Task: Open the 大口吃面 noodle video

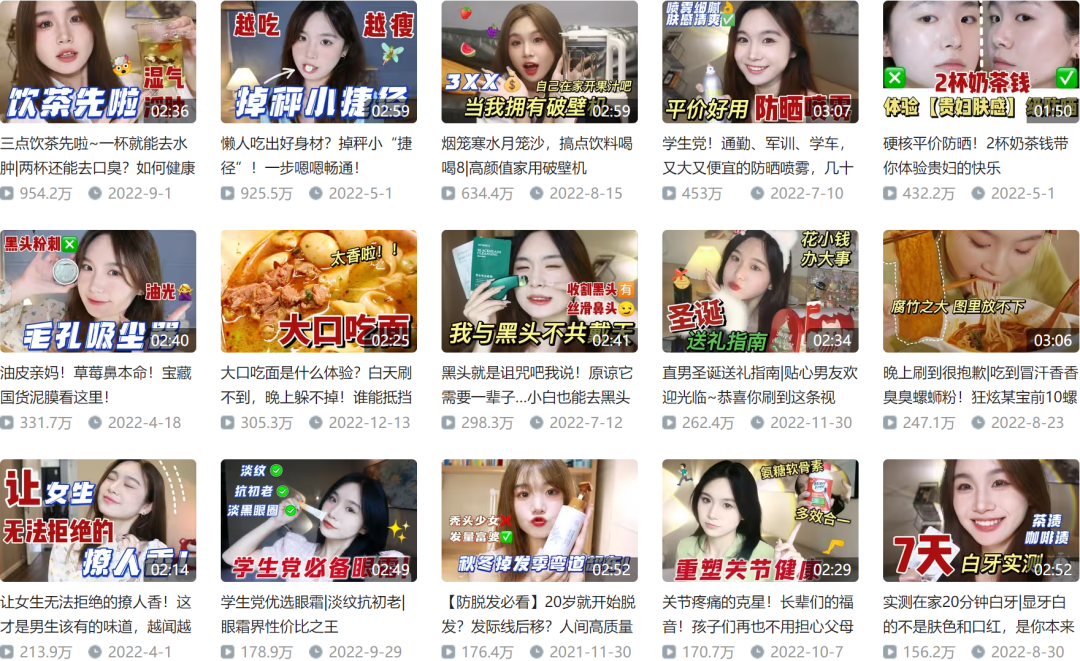Action: click(x=318, y=291)
